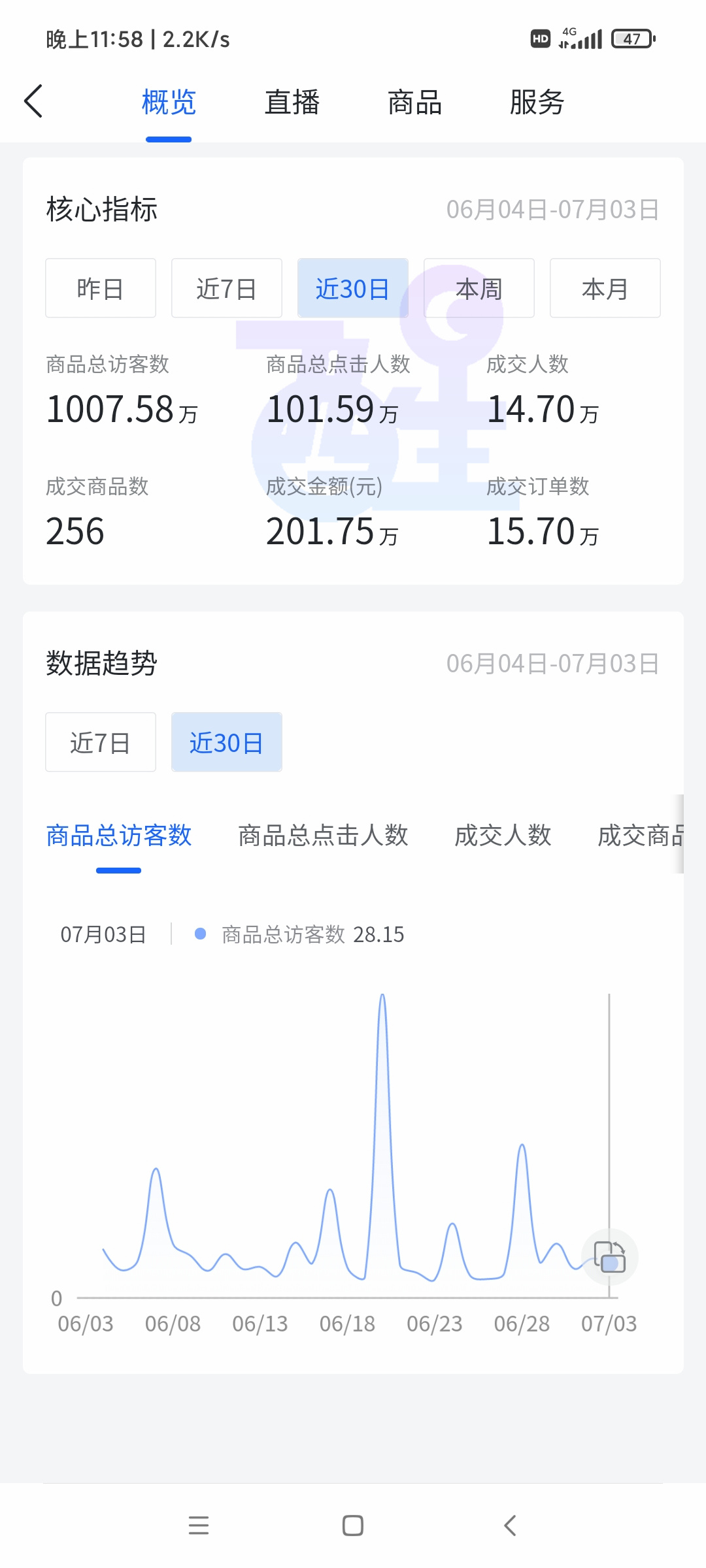The image size is (706, 1568).
Task: Switch to the 服务 tab
Action: coord(537,103)
